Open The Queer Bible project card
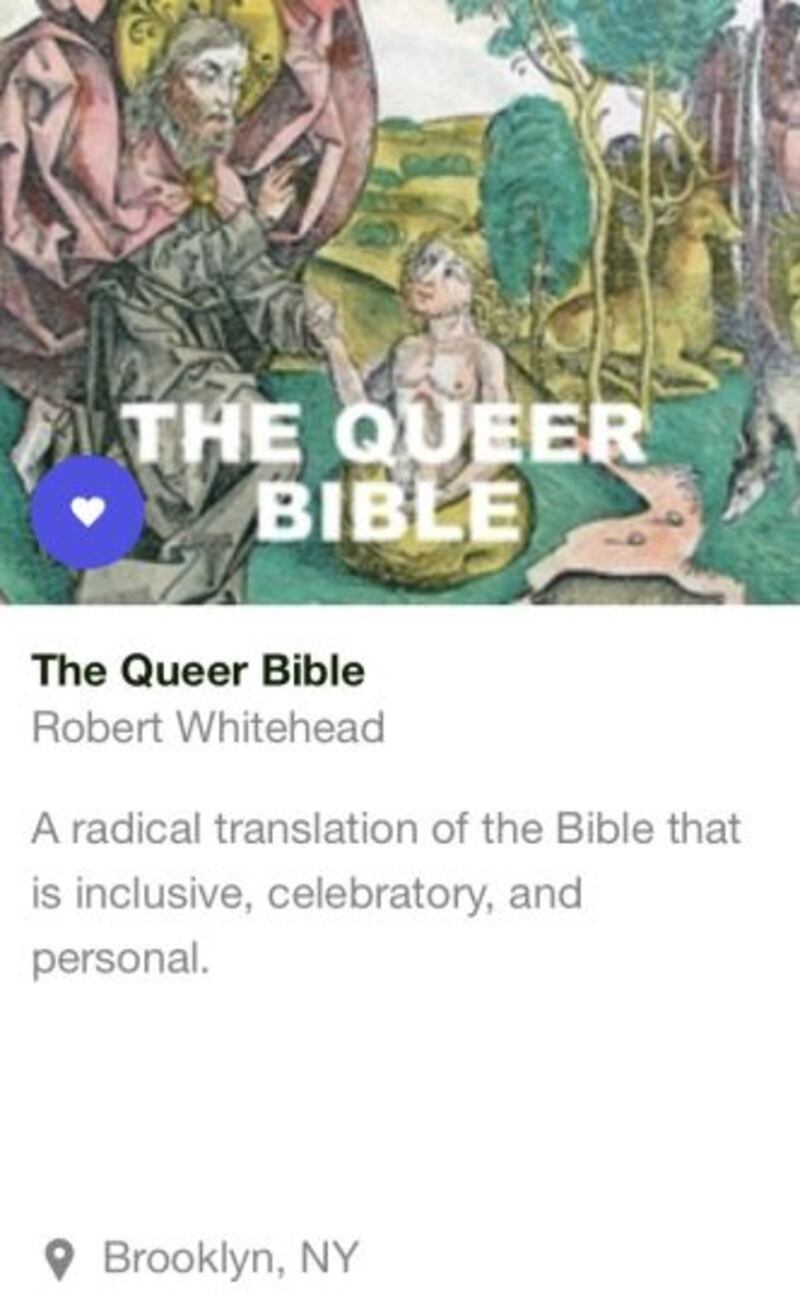800x1301 pixels. pyautogui.click(x=198, y=670)
